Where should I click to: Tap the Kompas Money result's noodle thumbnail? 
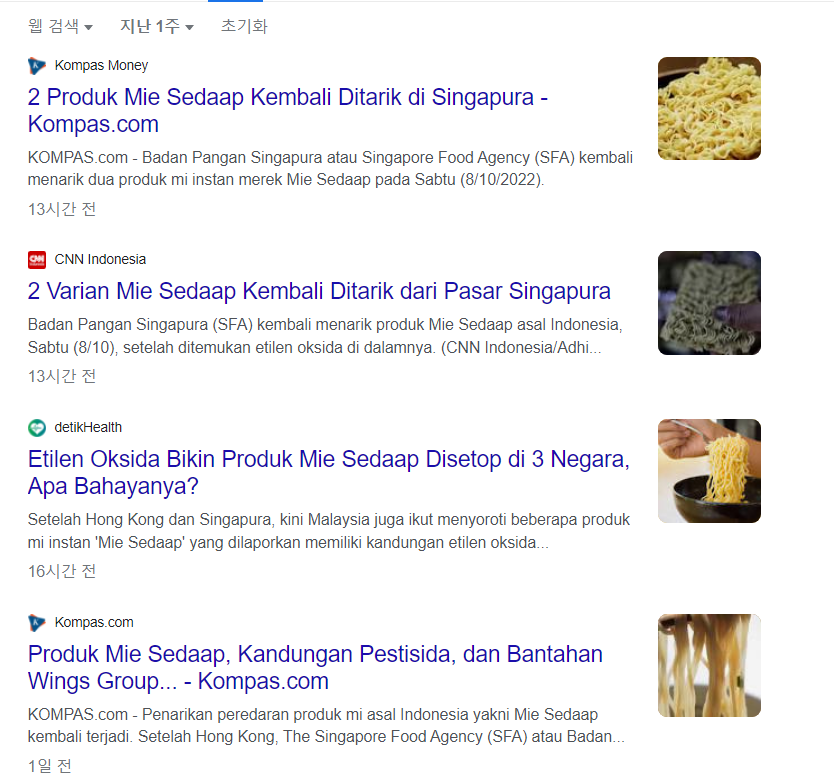(709, 109)
